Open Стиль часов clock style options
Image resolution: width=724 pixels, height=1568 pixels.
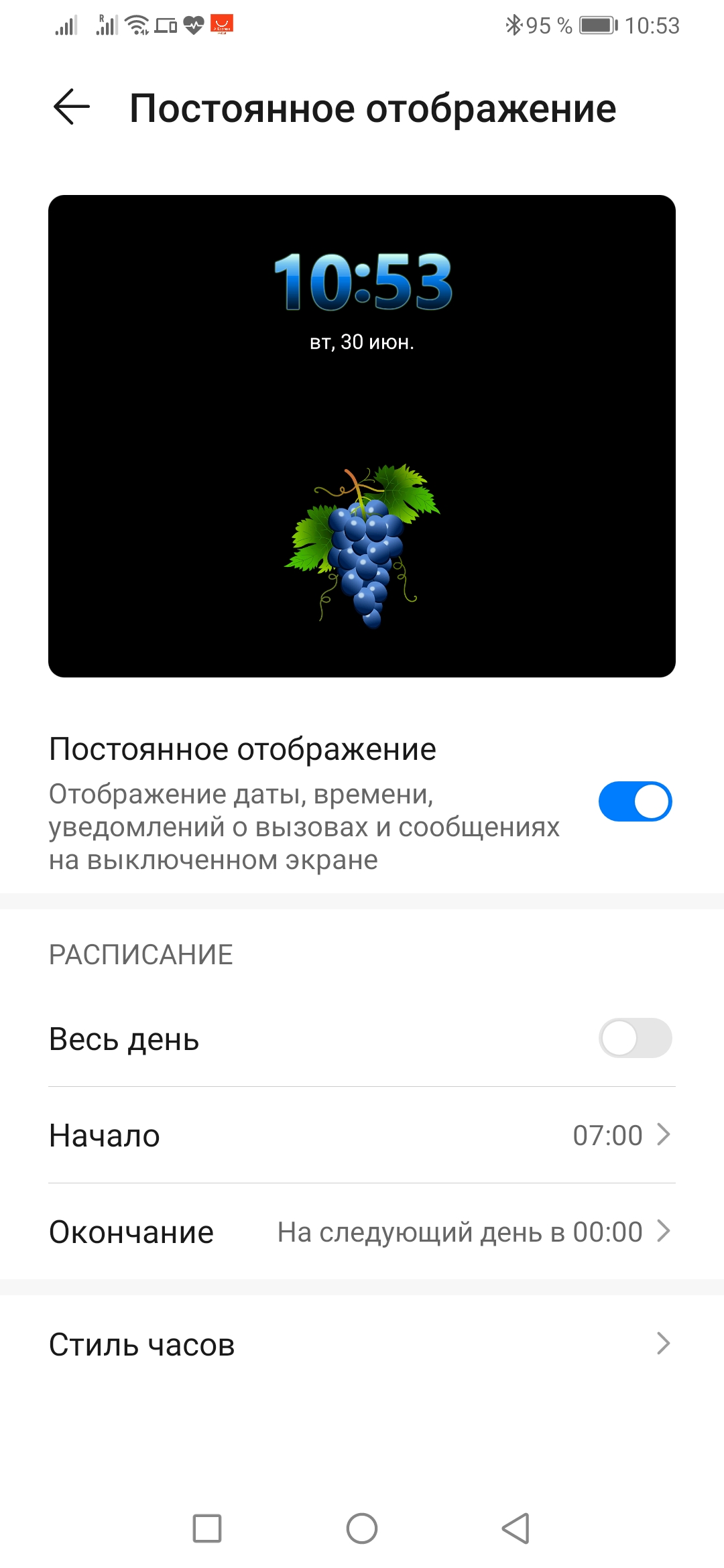tap(362, 1344)
